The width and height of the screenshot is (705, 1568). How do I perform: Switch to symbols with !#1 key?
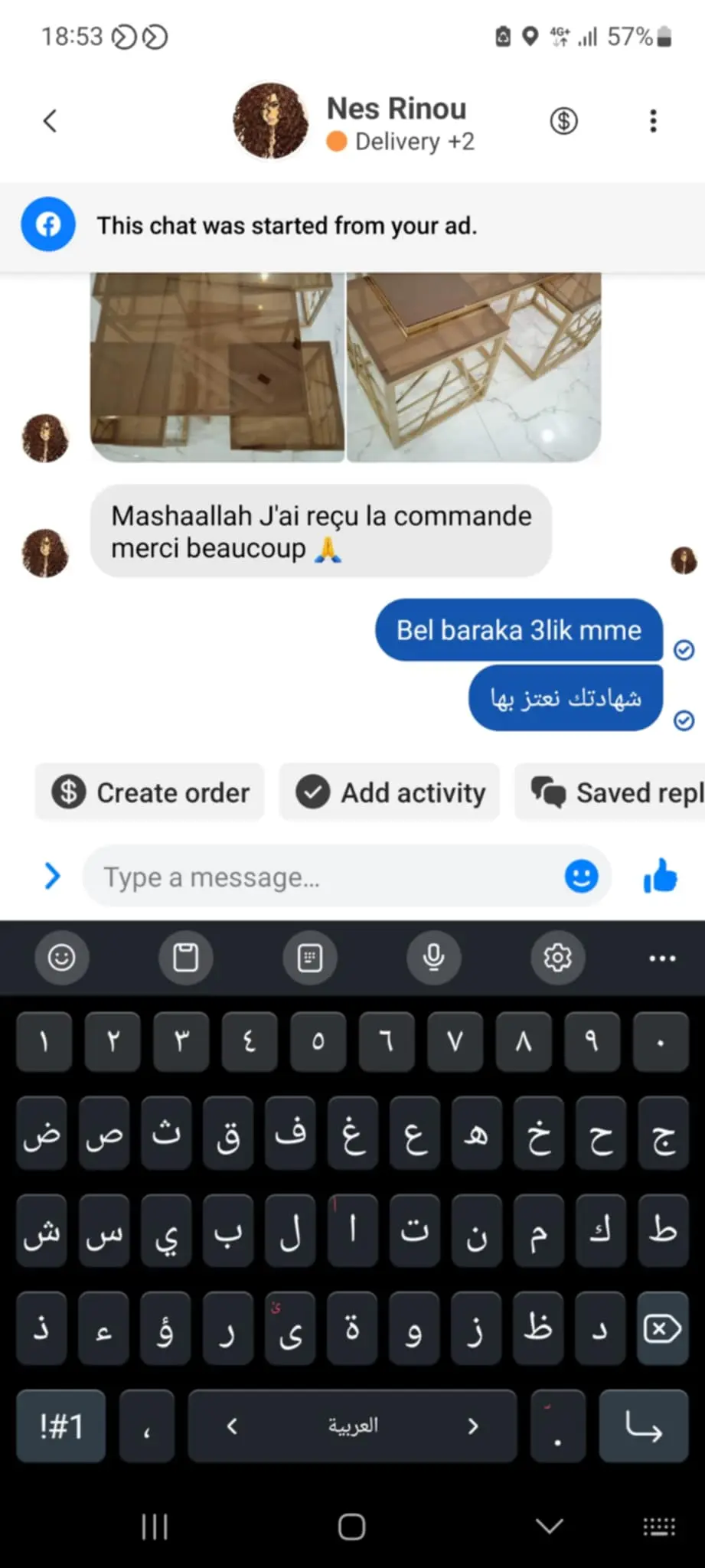pyautogui.click(x=61, y=1426)
